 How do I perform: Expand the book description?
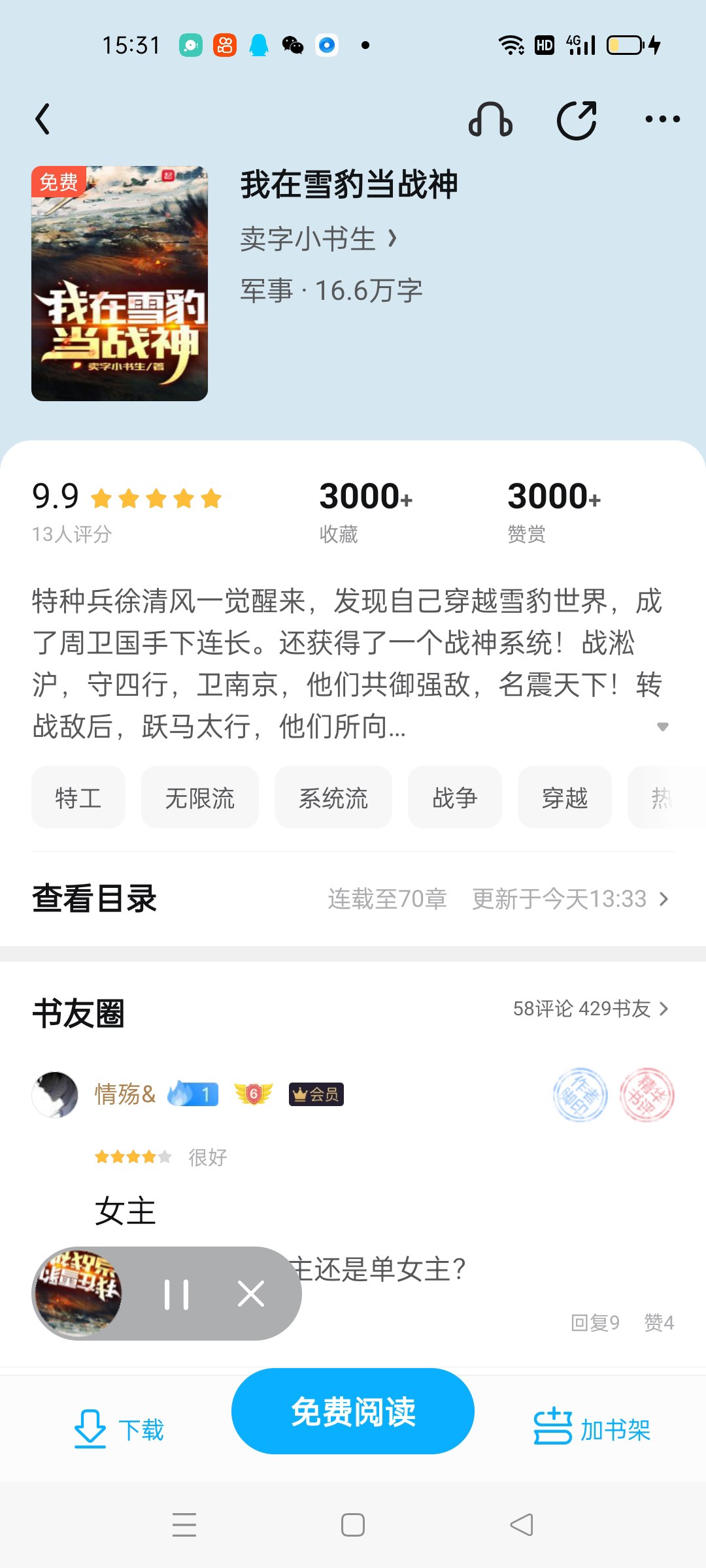coord(662,727)
